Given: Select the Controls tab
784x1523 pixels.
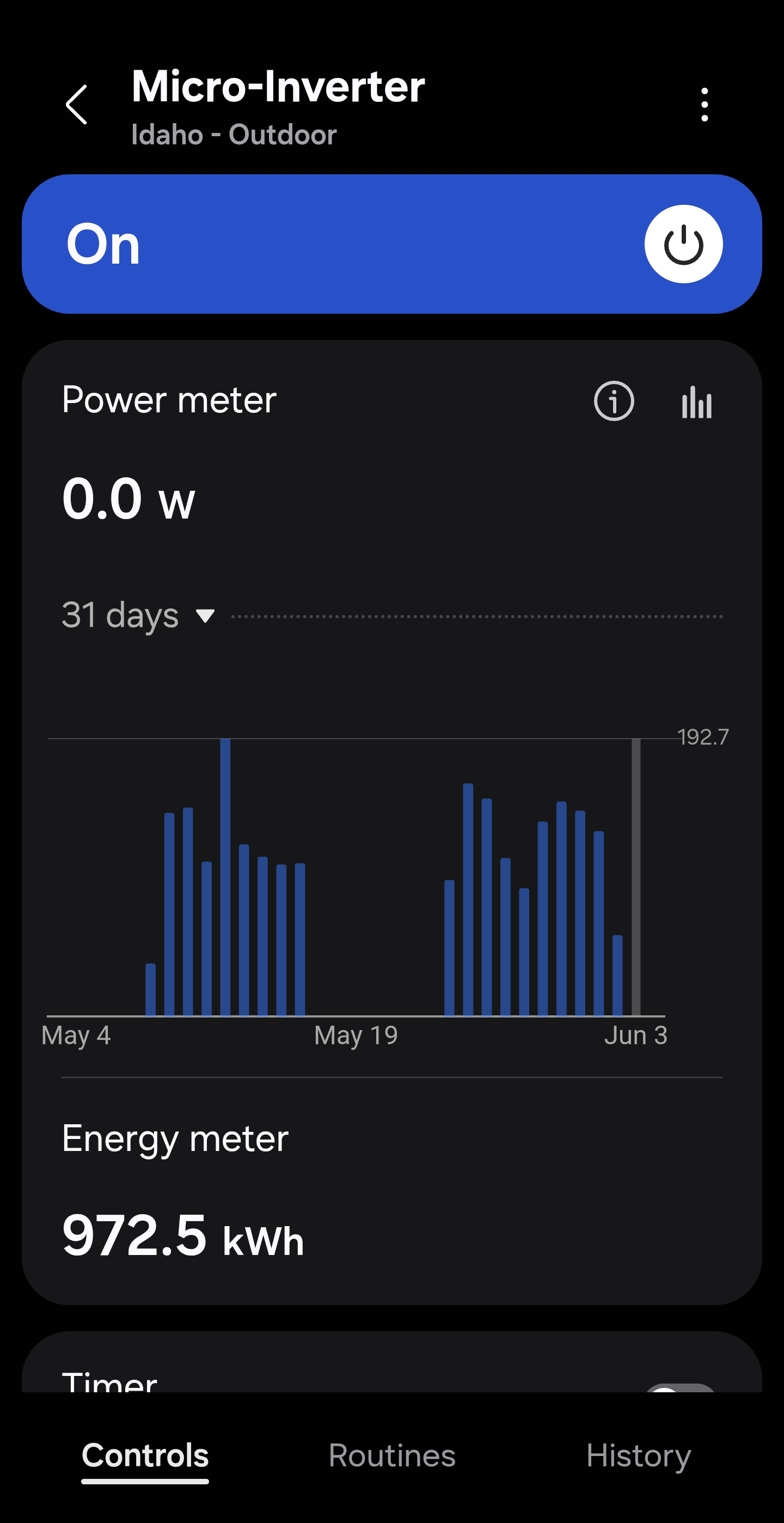Looking at the screenshot, I should click(x=145, y=1455).
